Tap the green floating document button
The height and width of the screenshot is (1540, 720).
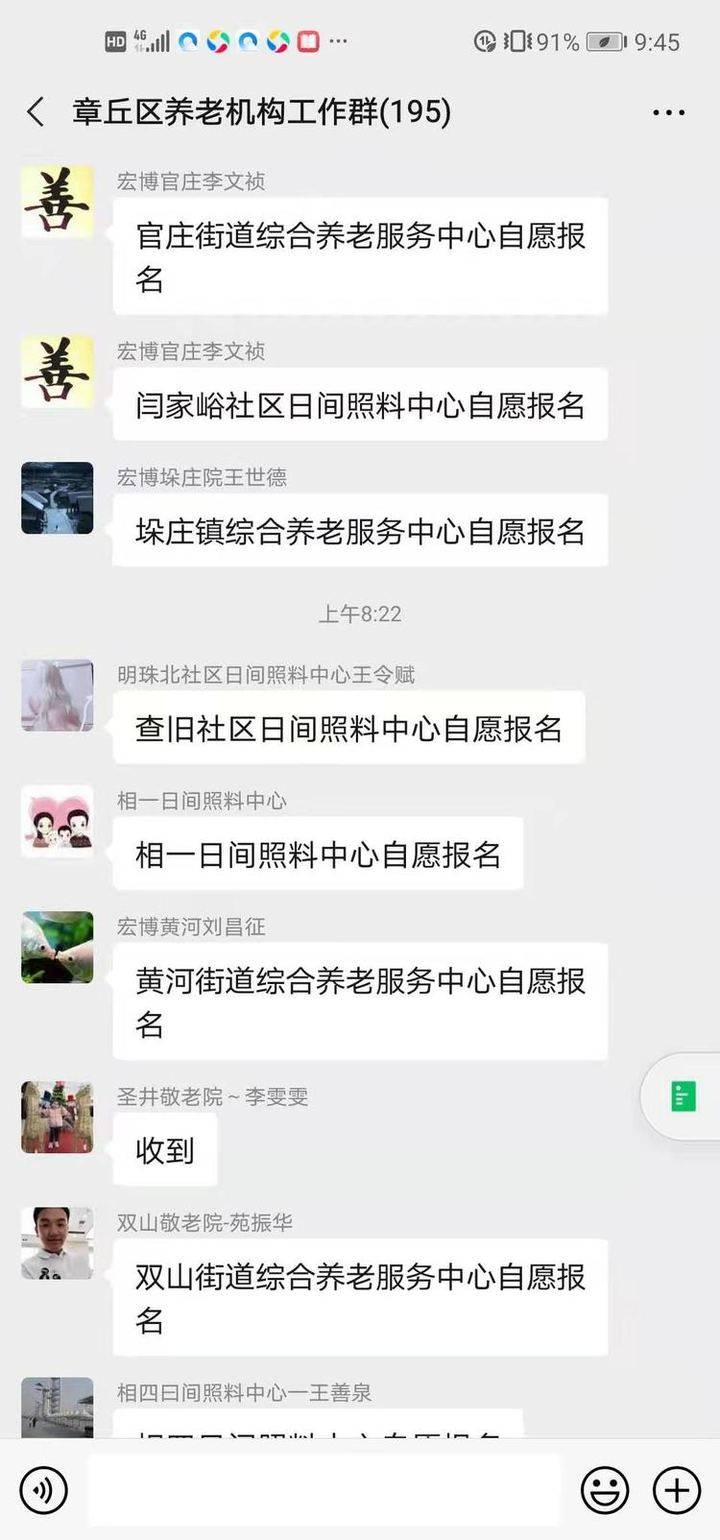683,1097
